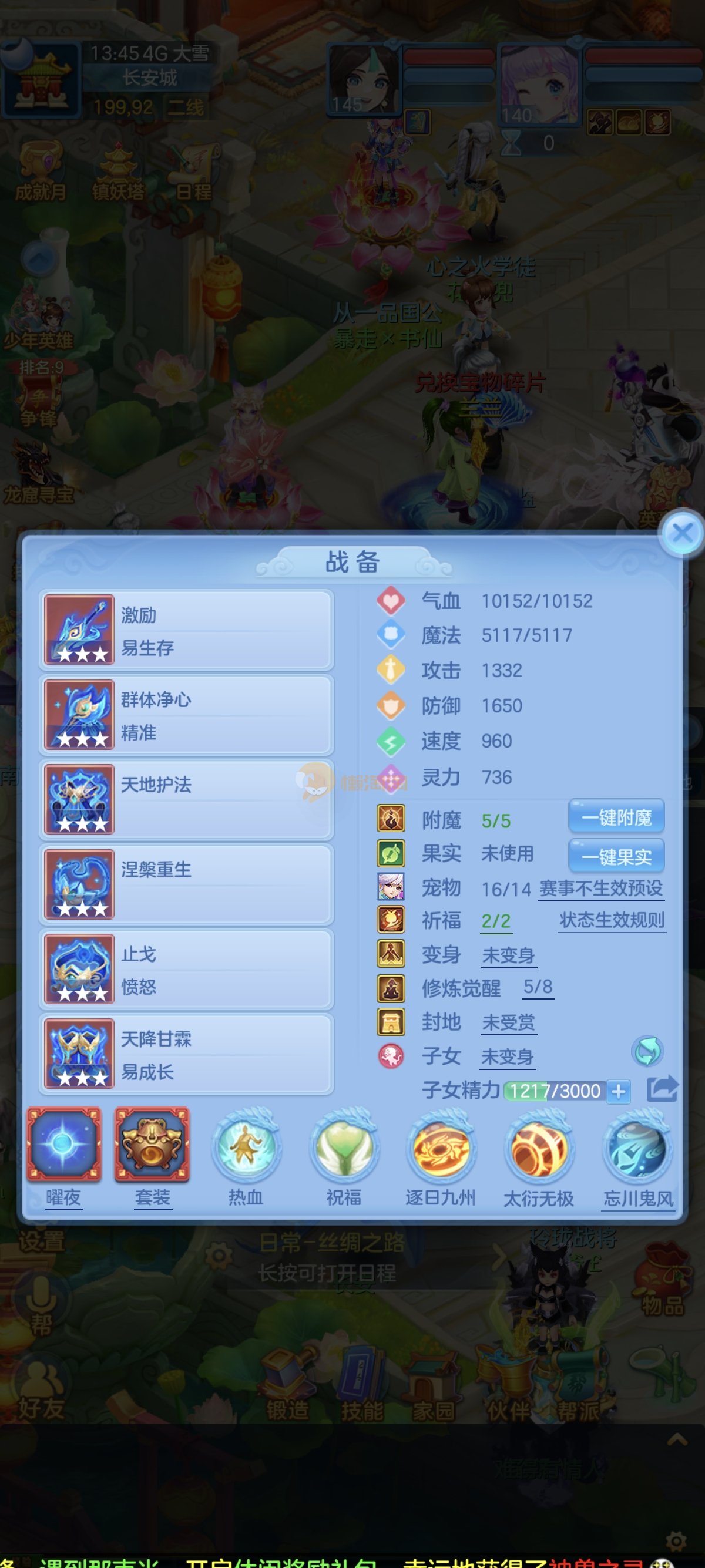Tap the 未受赏 link next to 封地
Viewport: 705px width, 1568px height.
tap(508, 1022)
